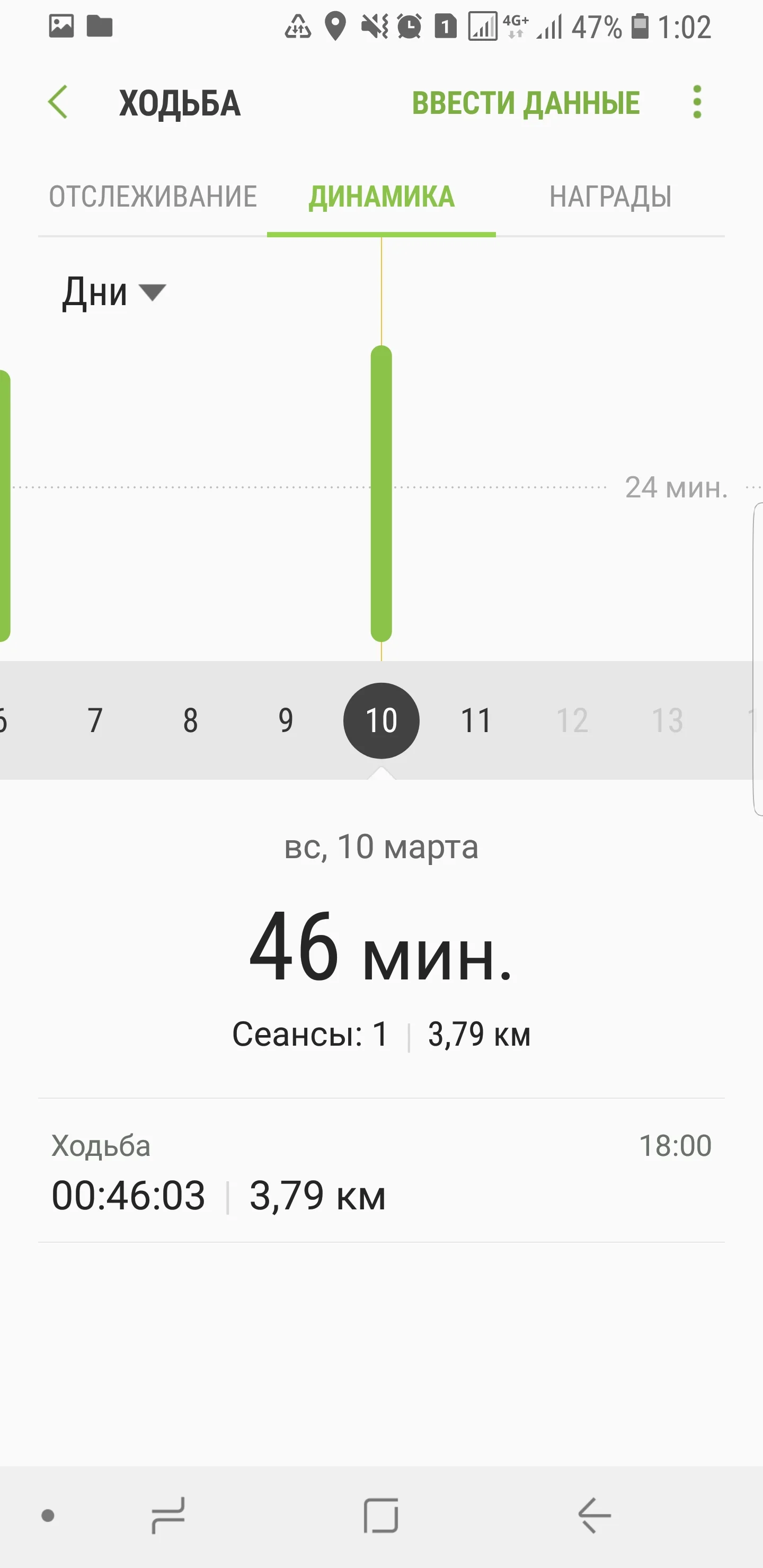Open the Ходьба session from 18:00

pos(381,1170)
